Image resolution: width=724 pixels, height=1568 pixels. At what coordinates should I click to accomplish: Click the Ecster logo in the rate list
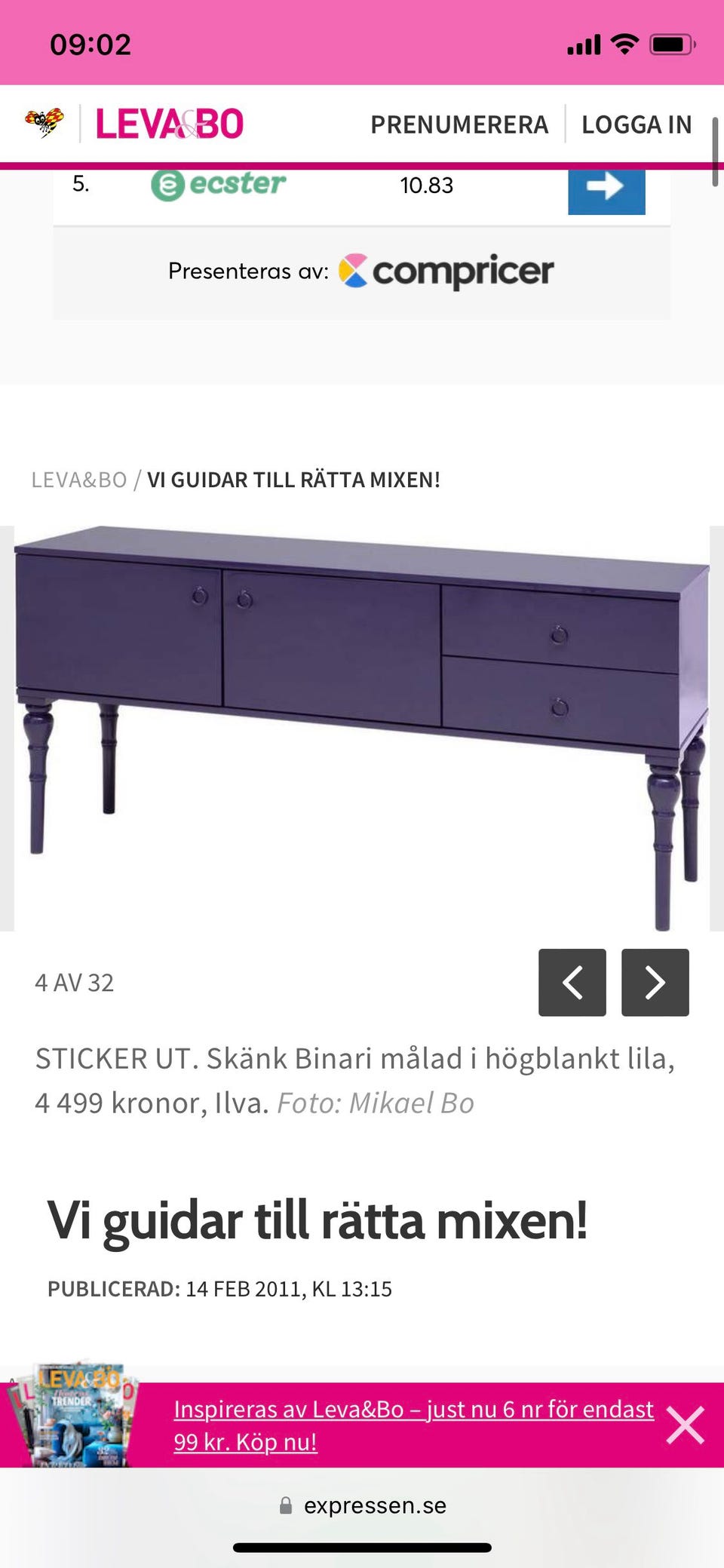click(219, 185)
